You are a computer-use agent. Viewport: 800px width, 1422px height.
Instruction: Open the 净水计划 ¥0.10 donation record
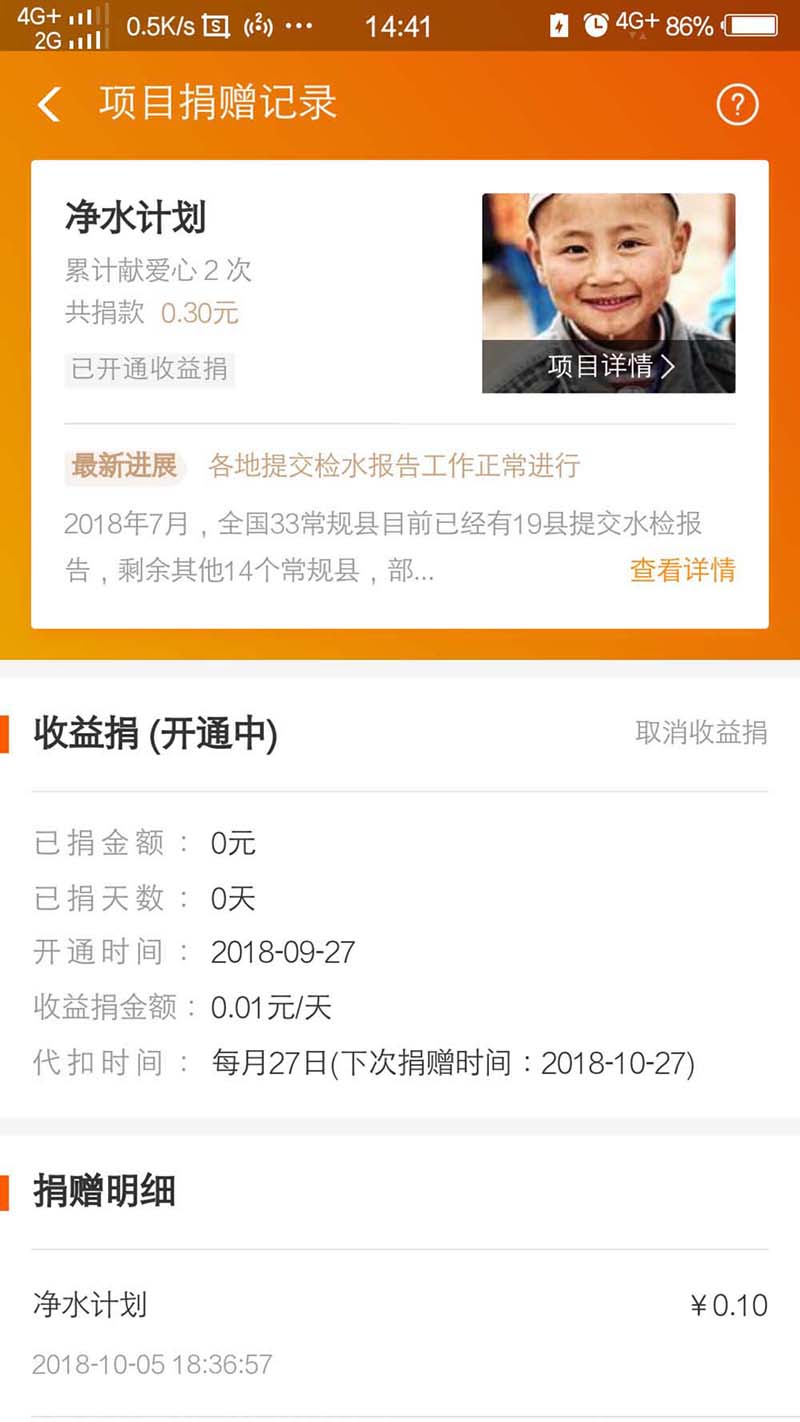point(400,1331)
